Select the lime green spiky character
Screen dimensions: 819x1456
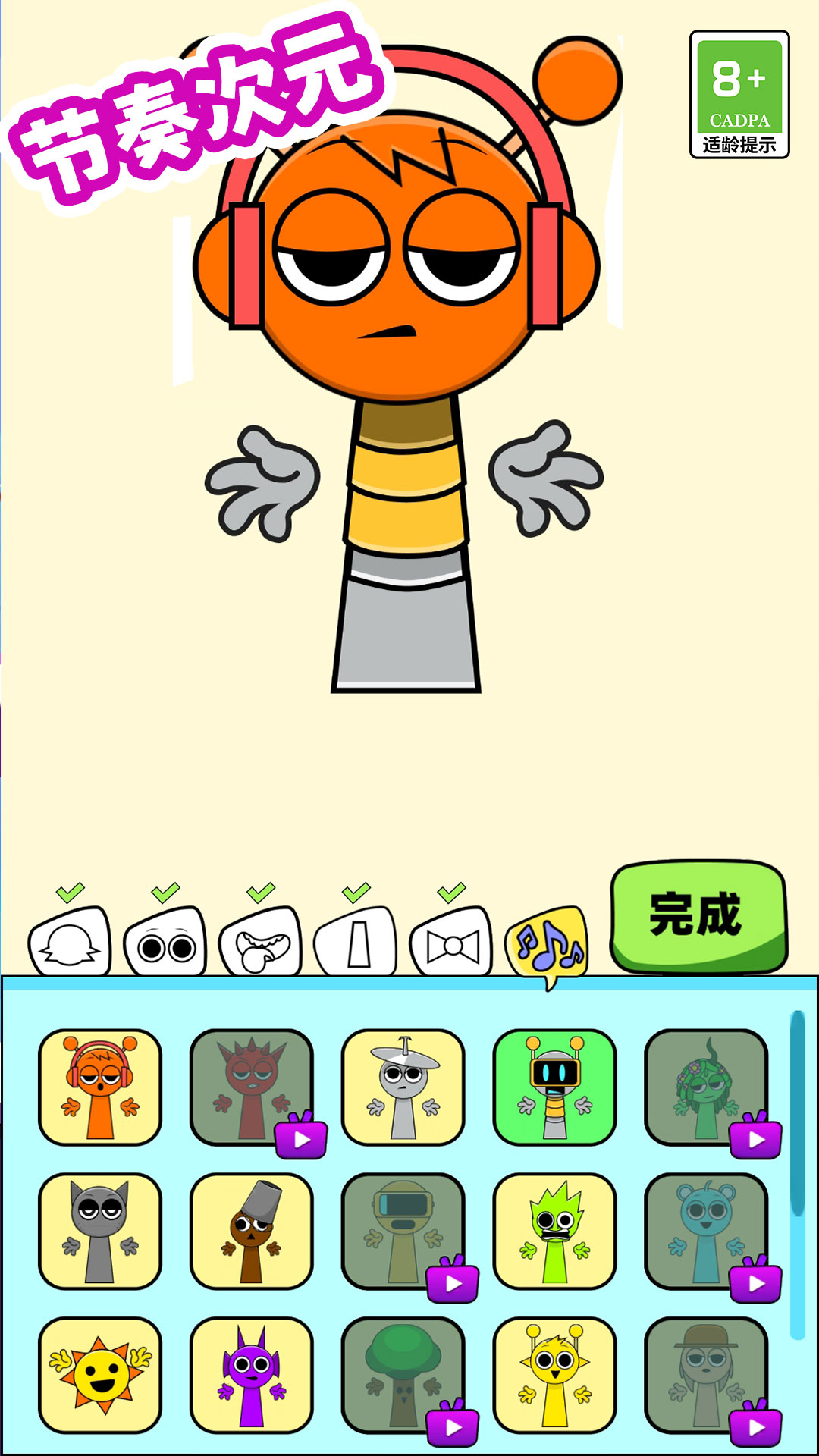click(555, 1231)
